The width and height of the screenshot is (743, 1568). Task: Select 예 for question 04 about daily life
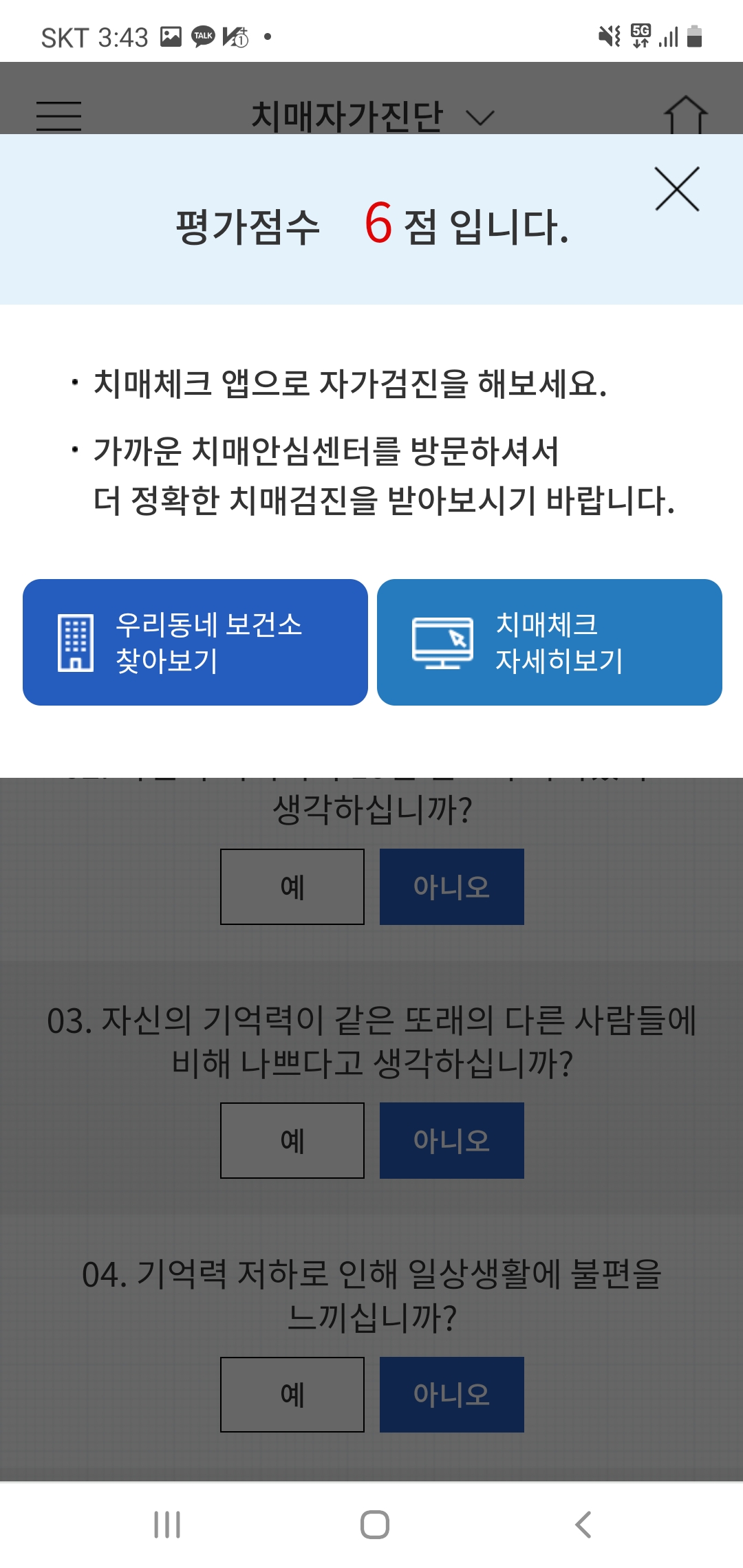(292, 1394)
